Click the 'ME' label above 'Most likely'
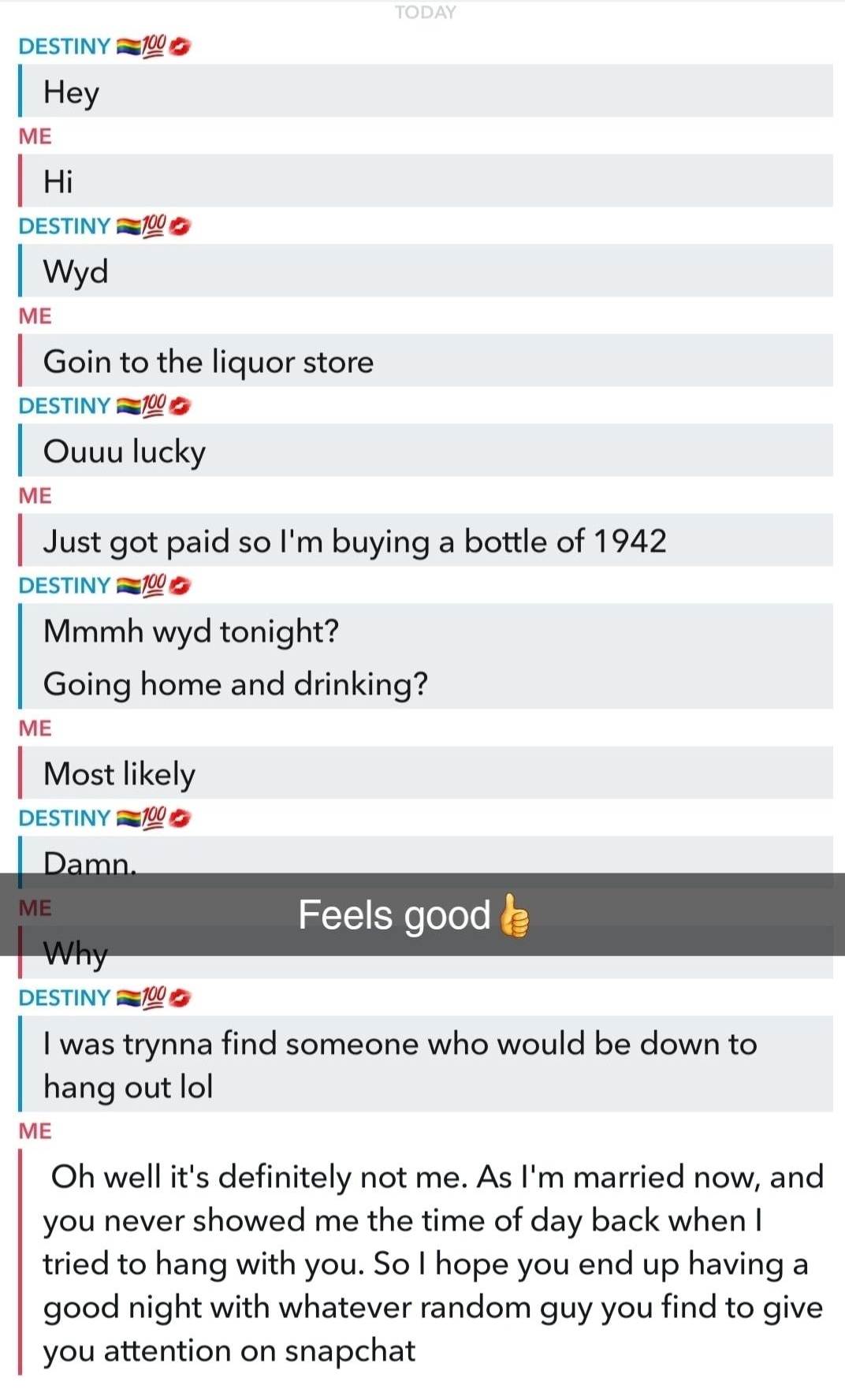The width and height of the screenshot is (845, 1400). tap(35, 728)
